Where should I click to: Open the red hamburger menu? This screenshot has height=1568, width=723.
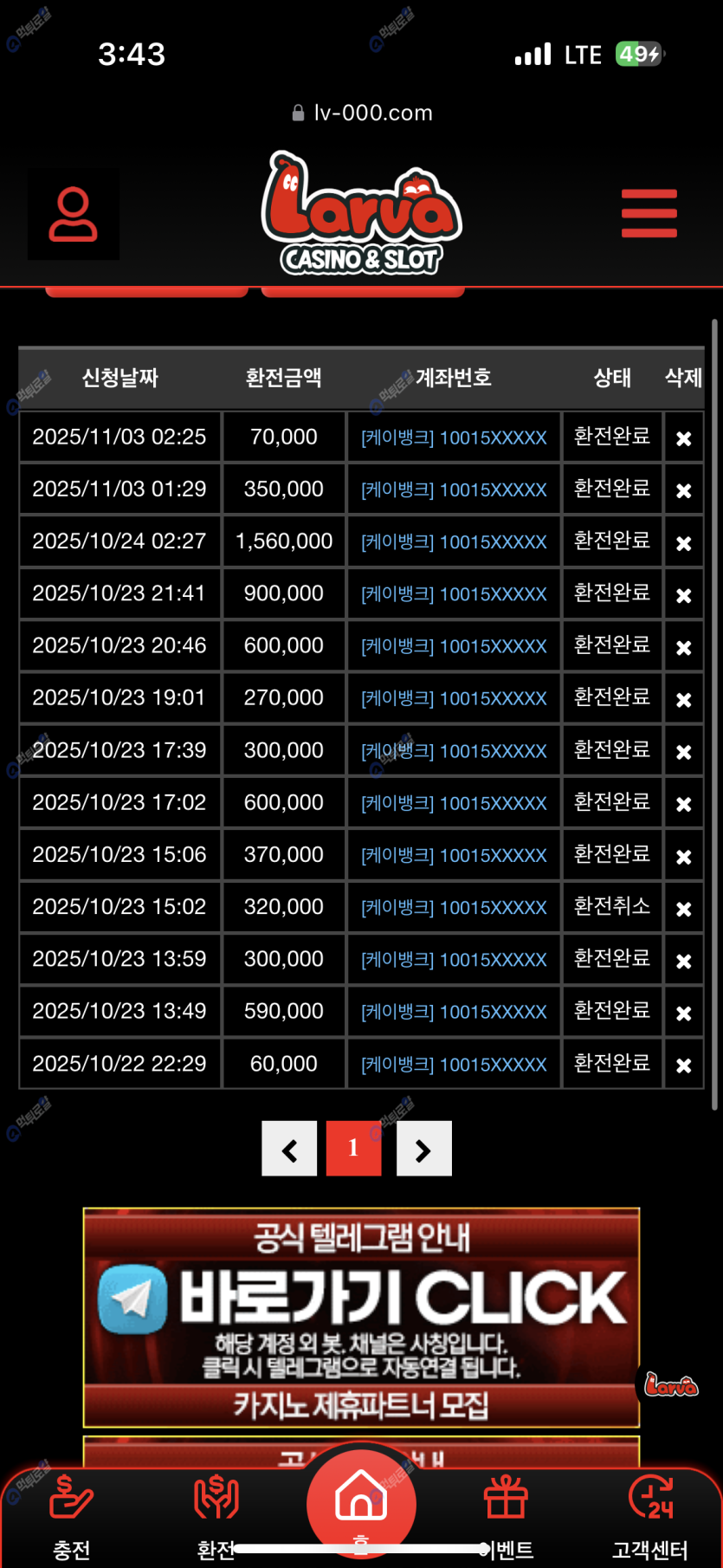point(649,213)
